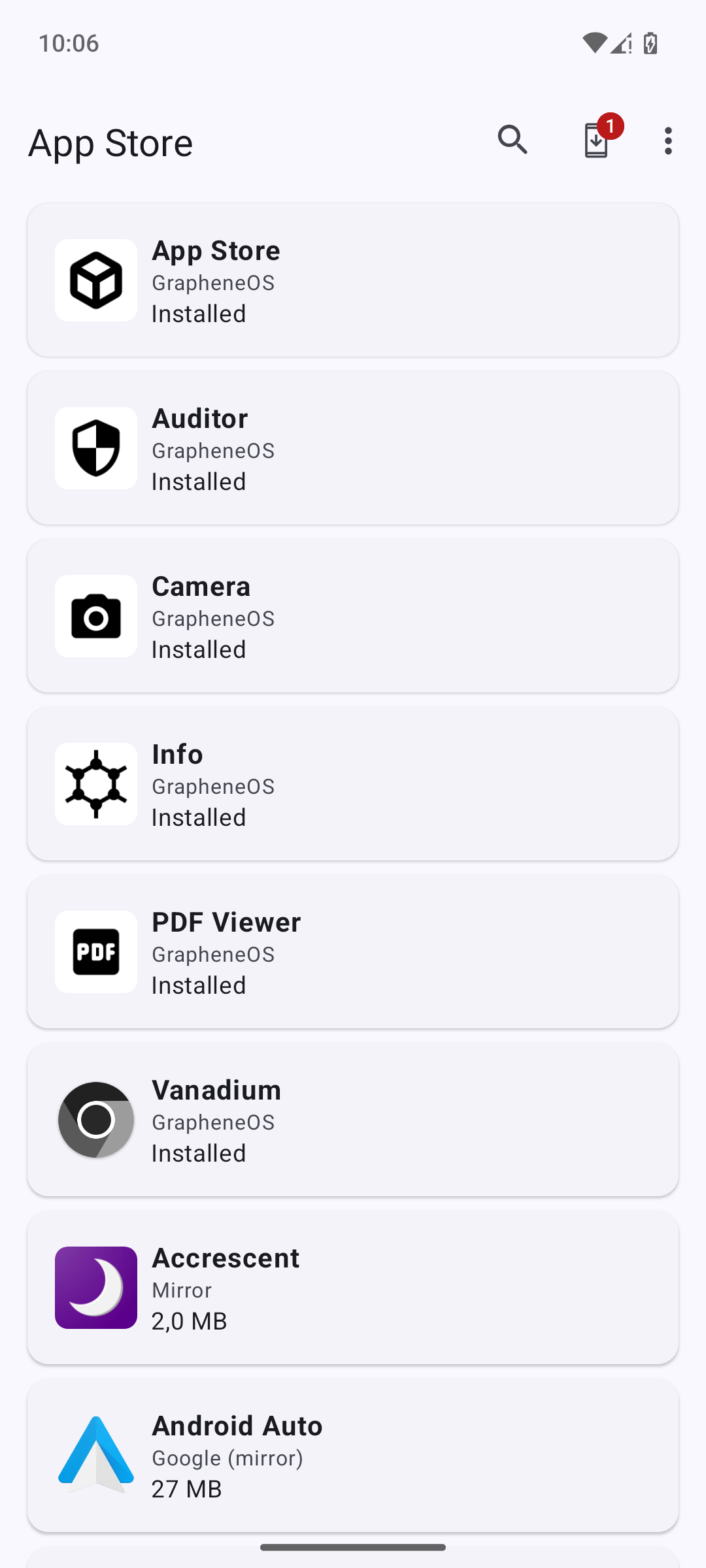View Vanadium browser details
The width and height of the screenshot is (706, 1568).
[353, 1120]
